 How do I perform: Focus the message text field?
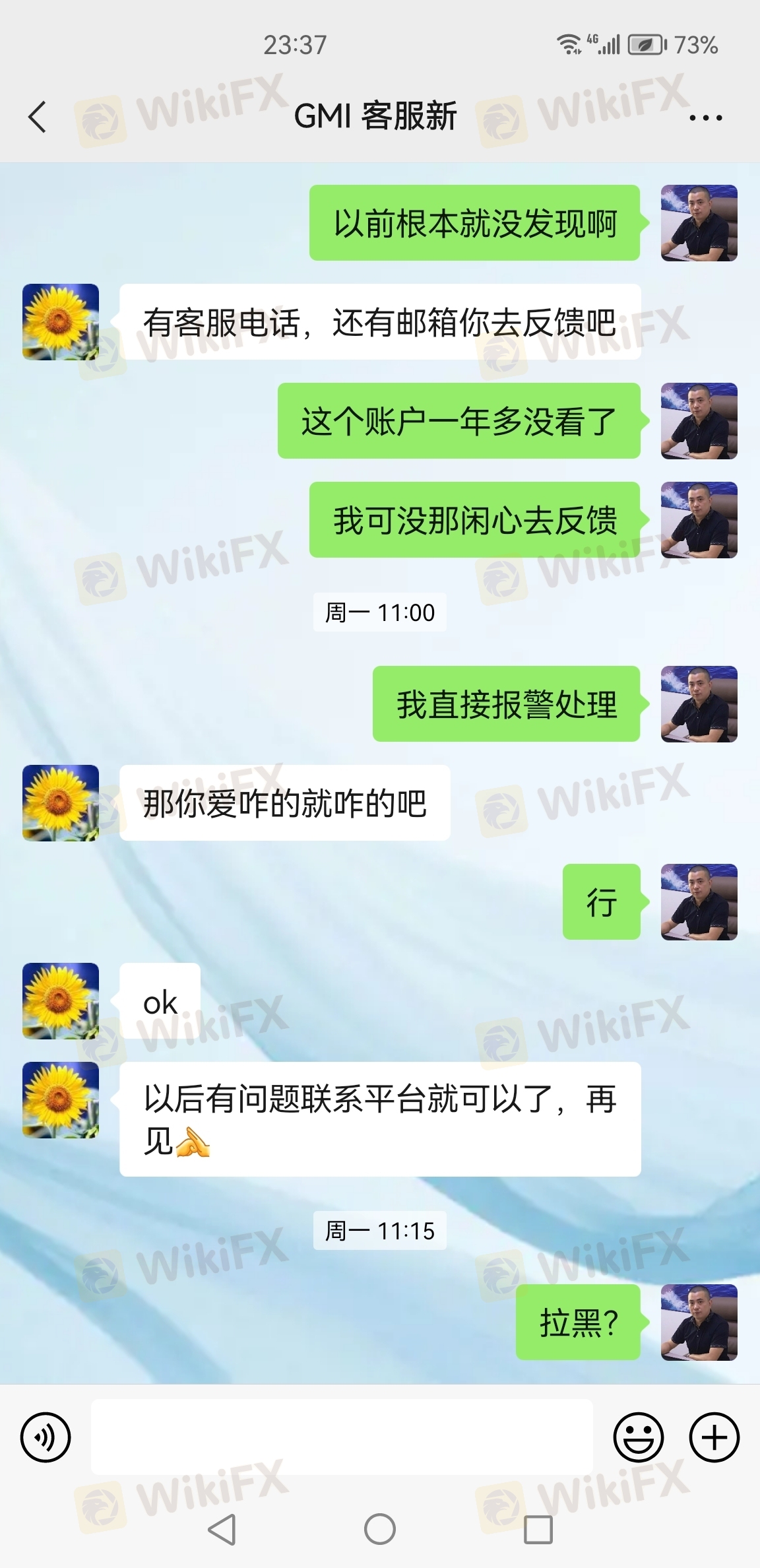tap(342, 1437)
